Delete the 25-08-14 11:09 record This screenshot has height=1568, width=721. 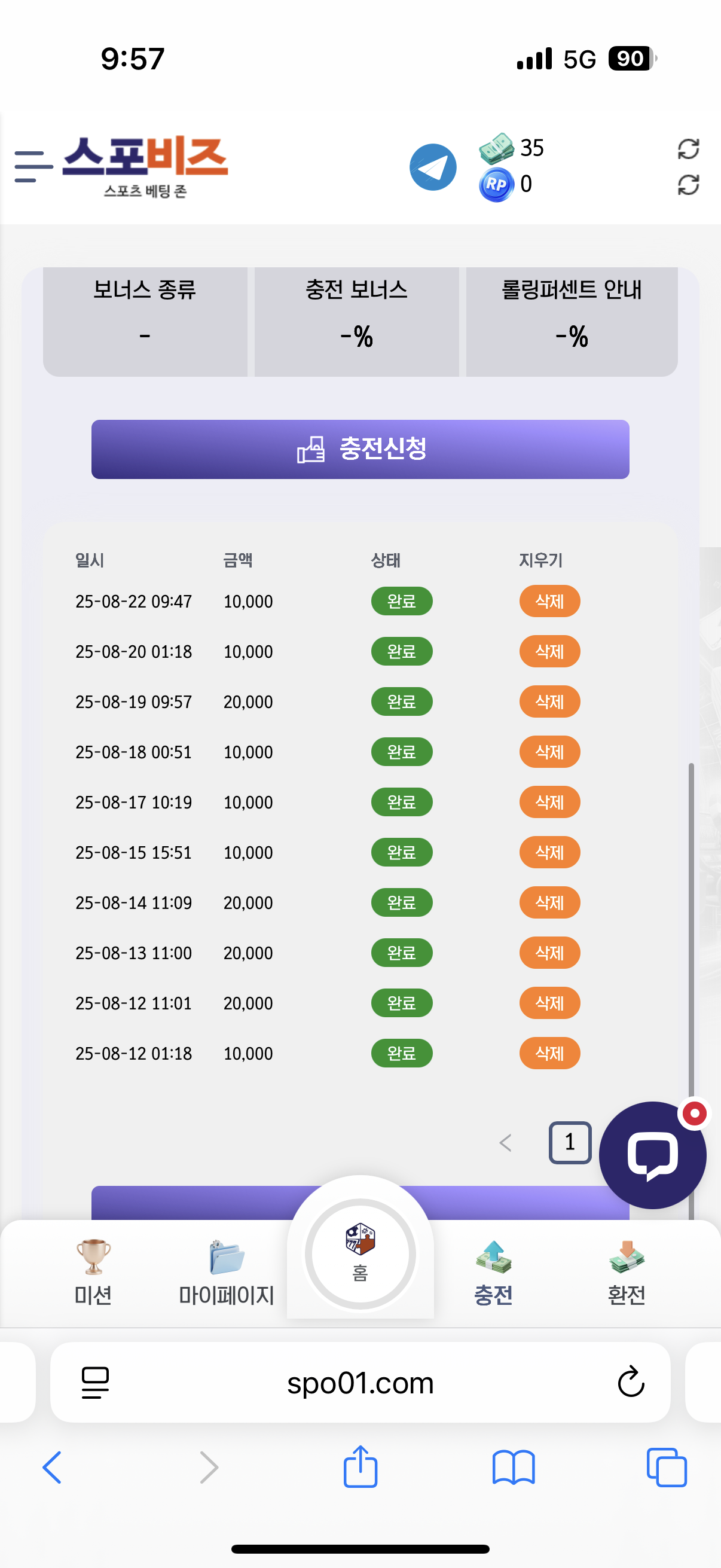pyautogui.click(x=549, y=902)
